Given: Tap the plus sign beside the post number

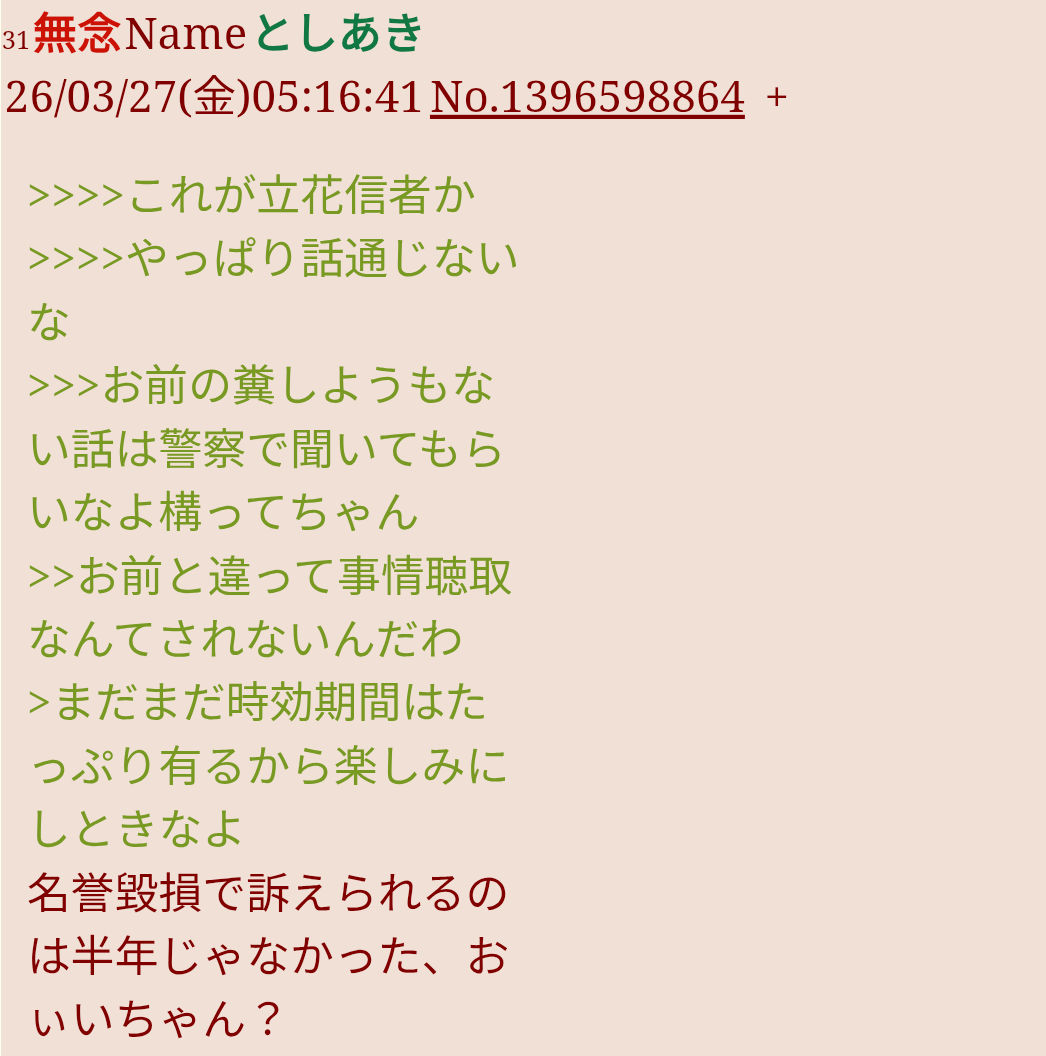Looking at the screenshot, I should pyautogui.click(x=776, y=98).
